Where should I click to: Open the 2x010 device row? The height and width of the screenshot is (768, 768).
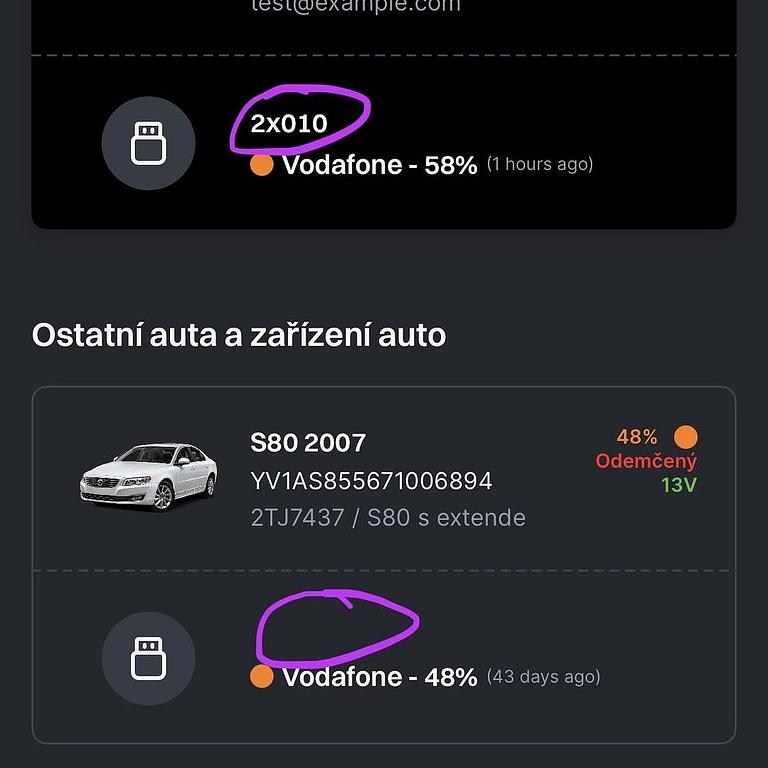[384, 143]
